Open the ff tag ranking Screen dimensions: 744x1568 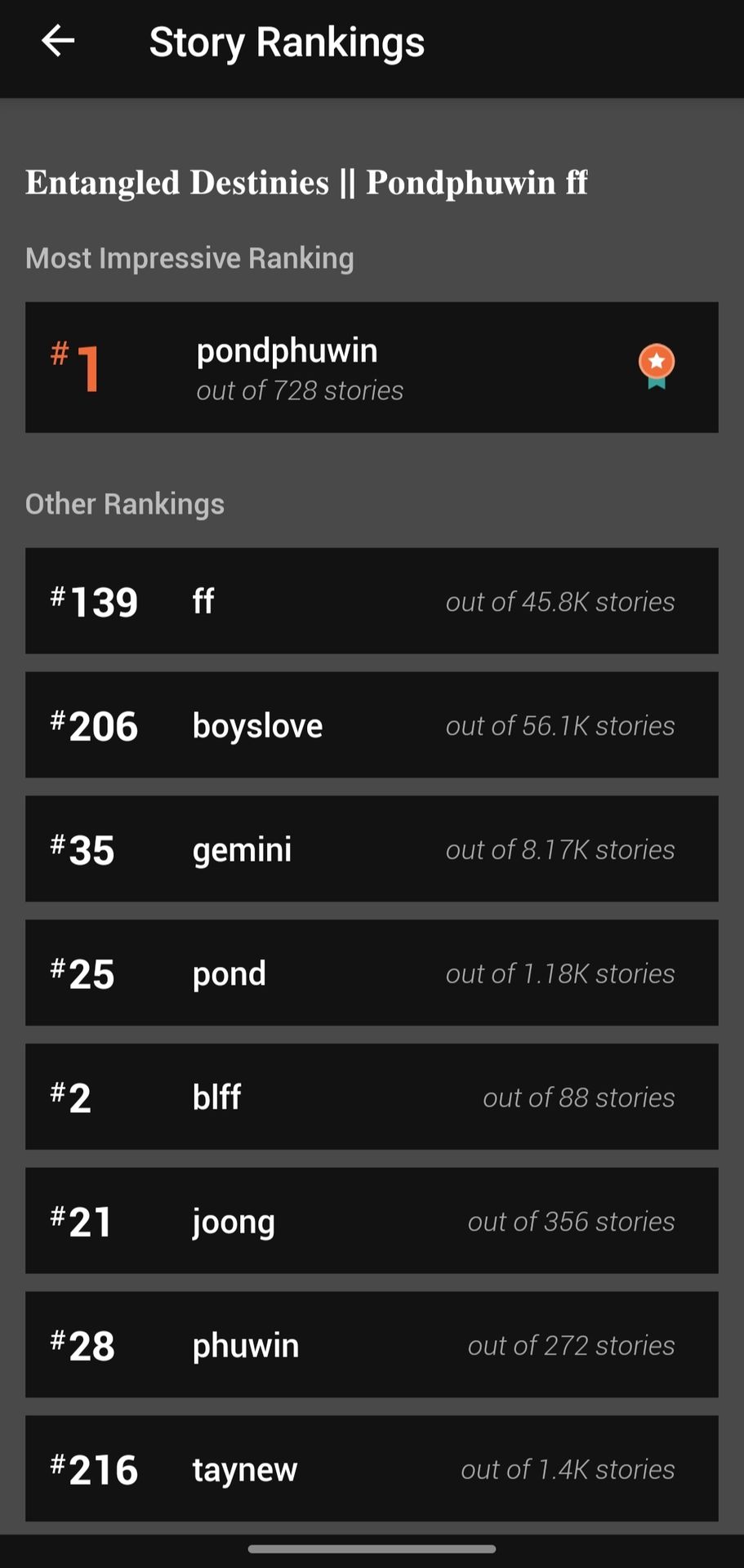click(x=372, y=601)
